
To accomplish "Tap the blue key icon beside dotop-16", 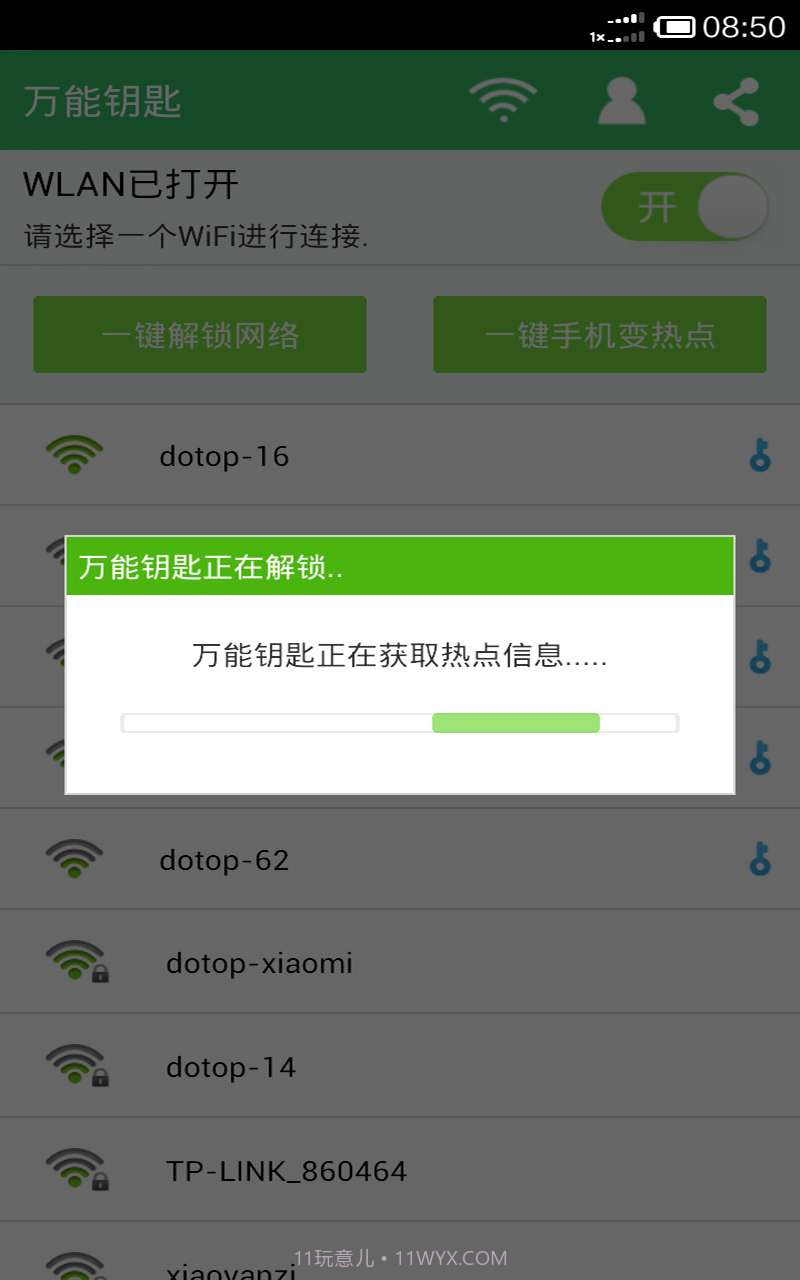I will pyautogui.click(x=758, y=455).
